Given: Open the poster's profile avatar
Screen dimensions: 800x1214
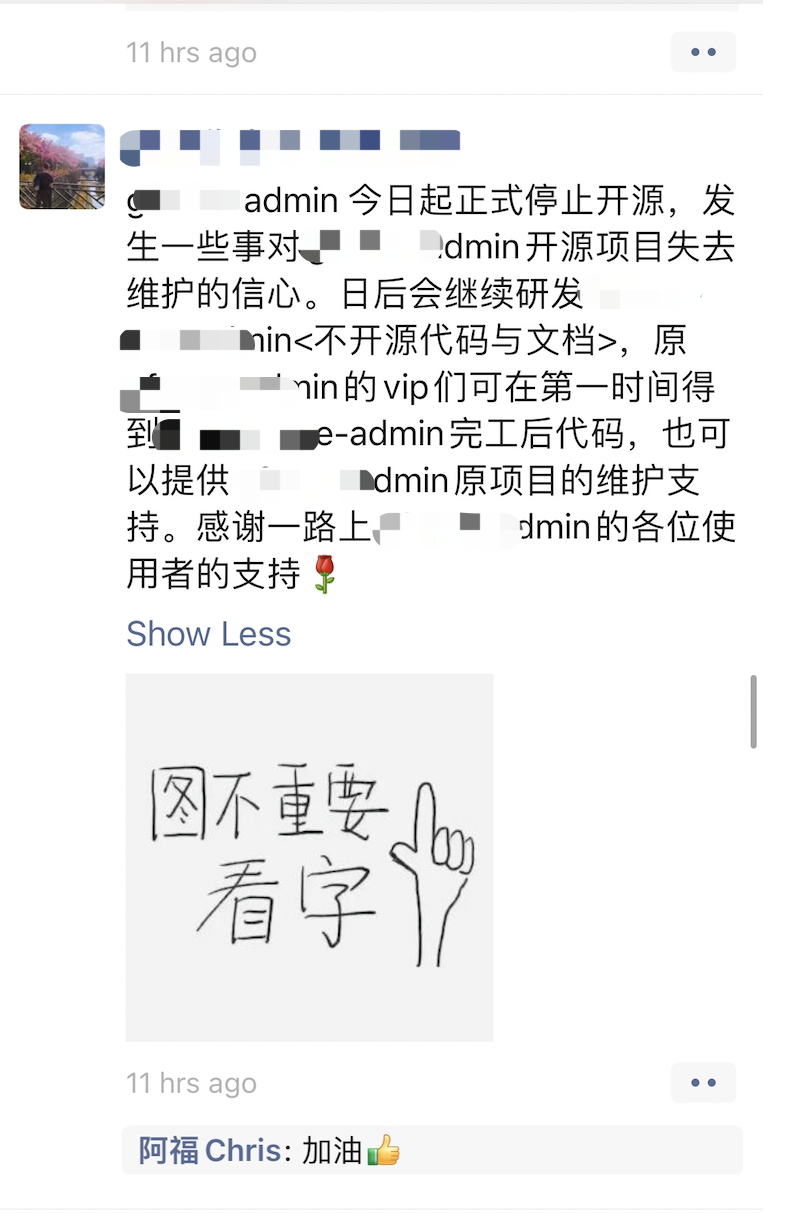Looking at the screenshot, I should click(62, 166).
